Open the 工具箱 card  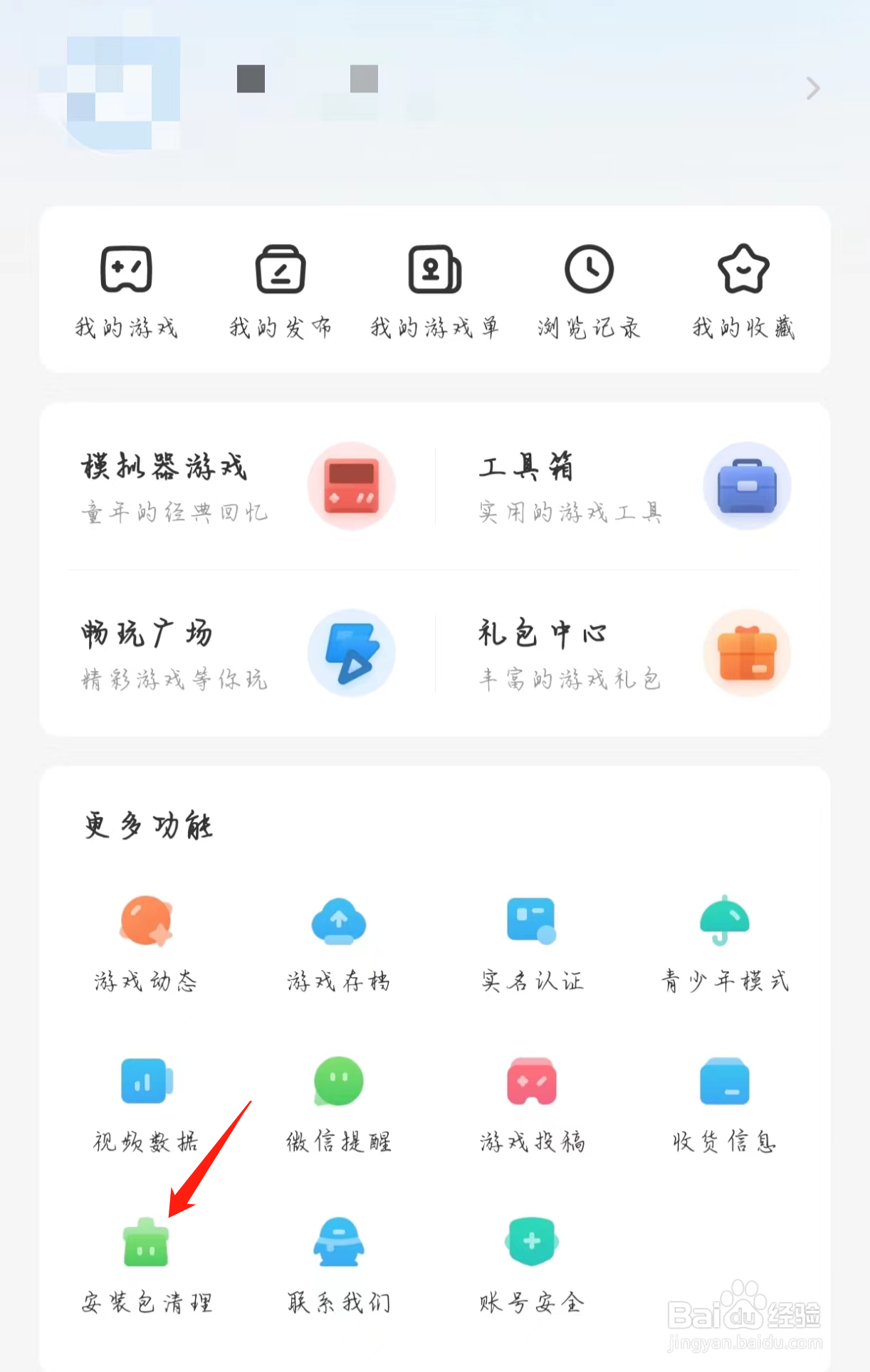pos(634,487)
